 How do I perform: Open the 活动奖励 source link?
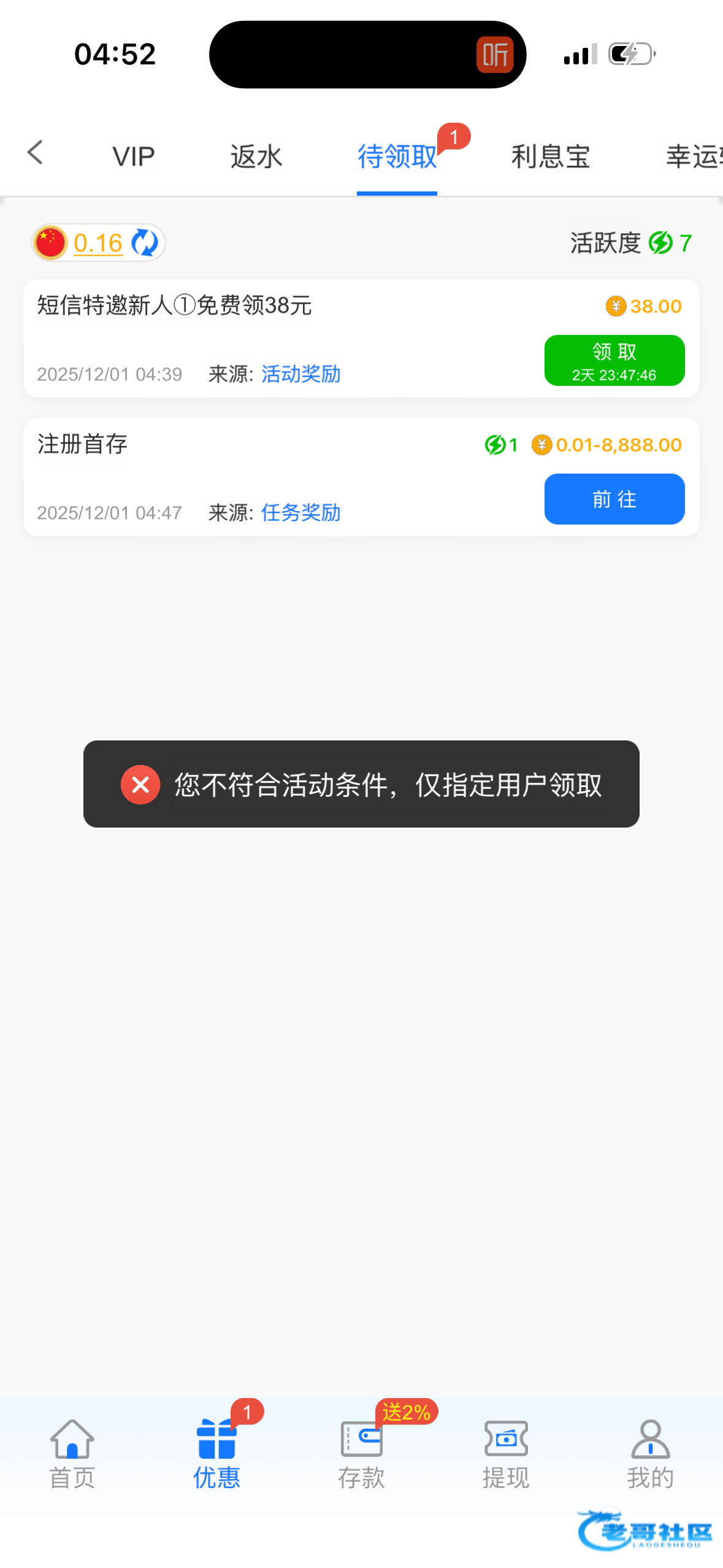(x=300, y=374)
